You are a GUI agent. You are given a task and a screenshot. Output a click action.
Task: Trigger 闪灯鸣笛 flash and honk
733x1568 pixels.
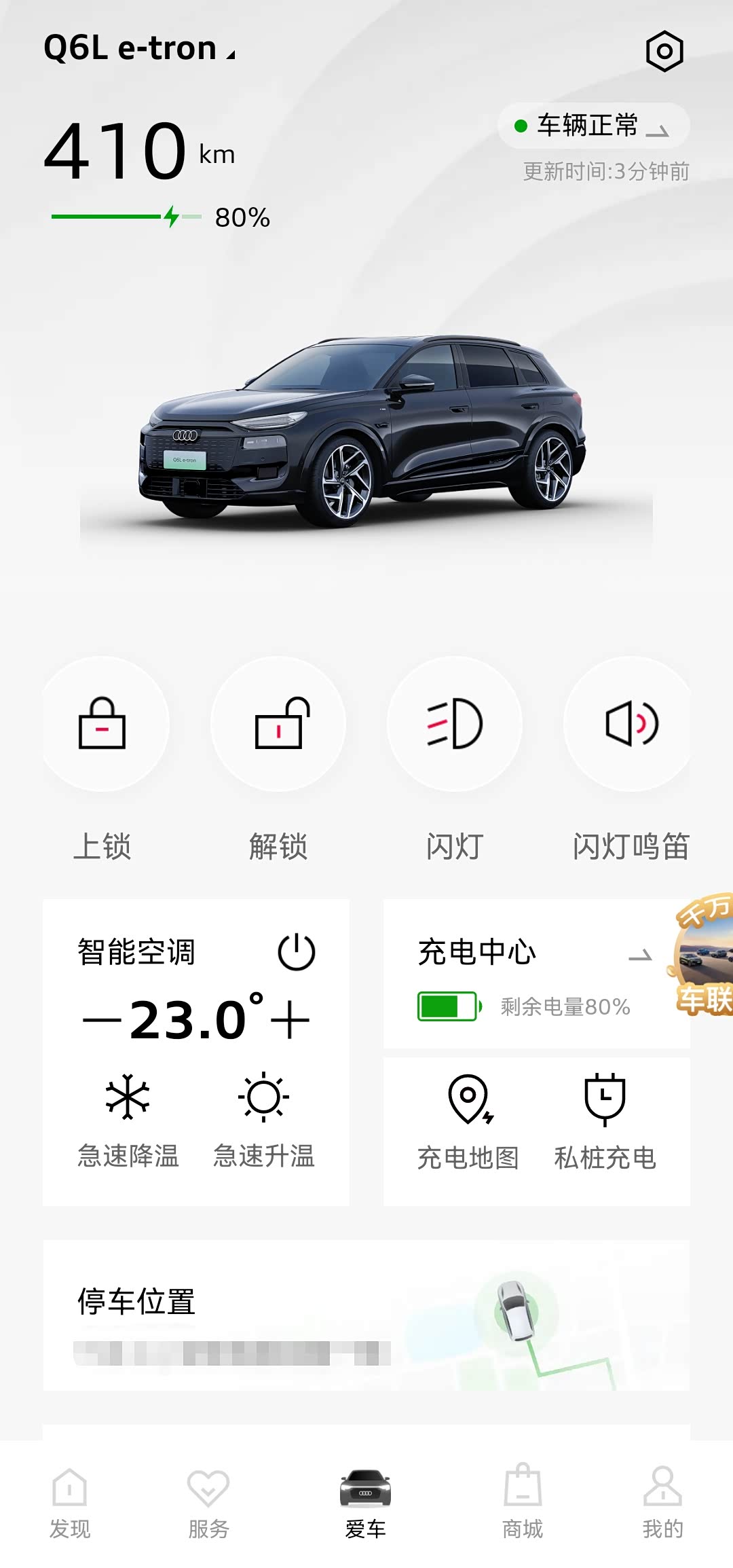(631, 724)
